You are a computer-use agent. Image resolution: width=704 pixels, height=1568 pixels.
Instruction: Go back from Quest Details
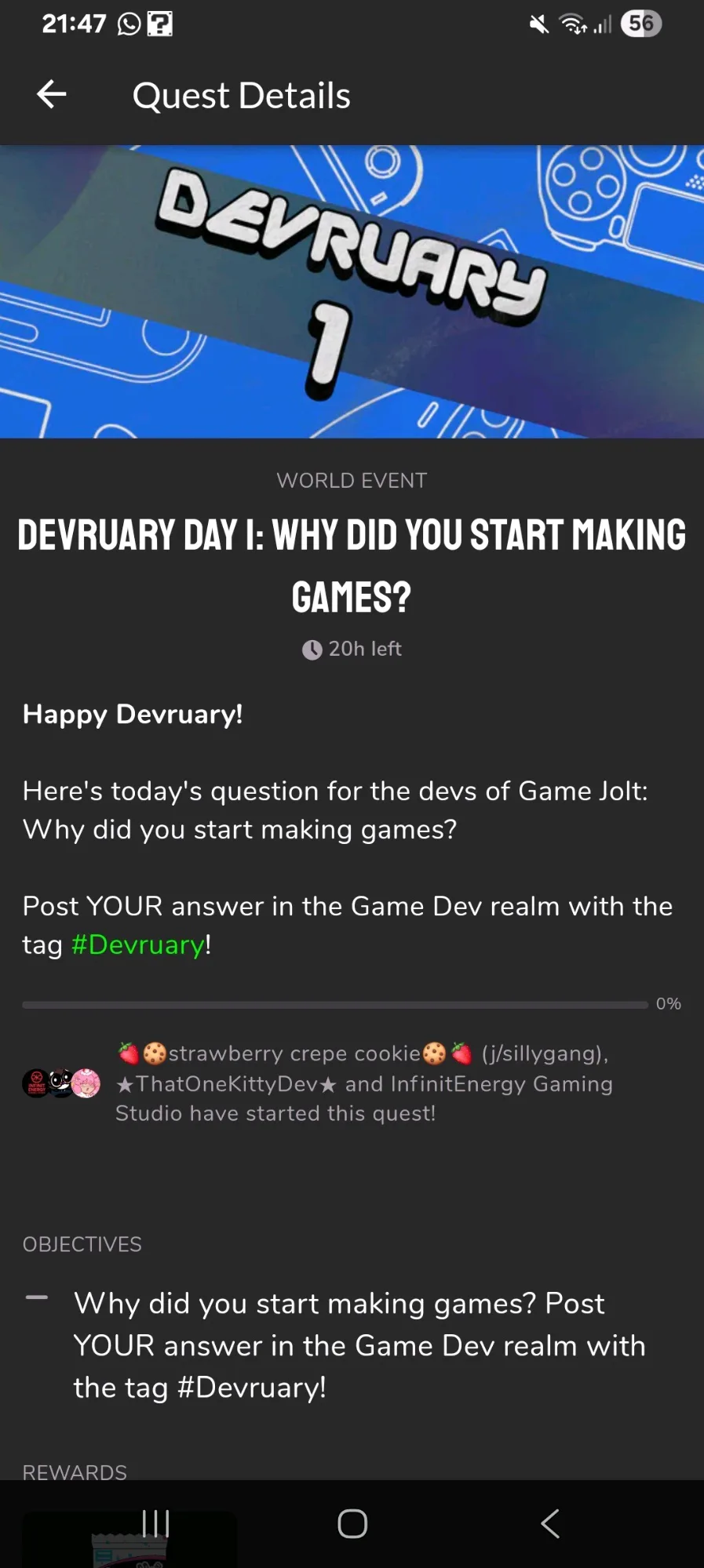pyautogui.click(x=52, y=95)
